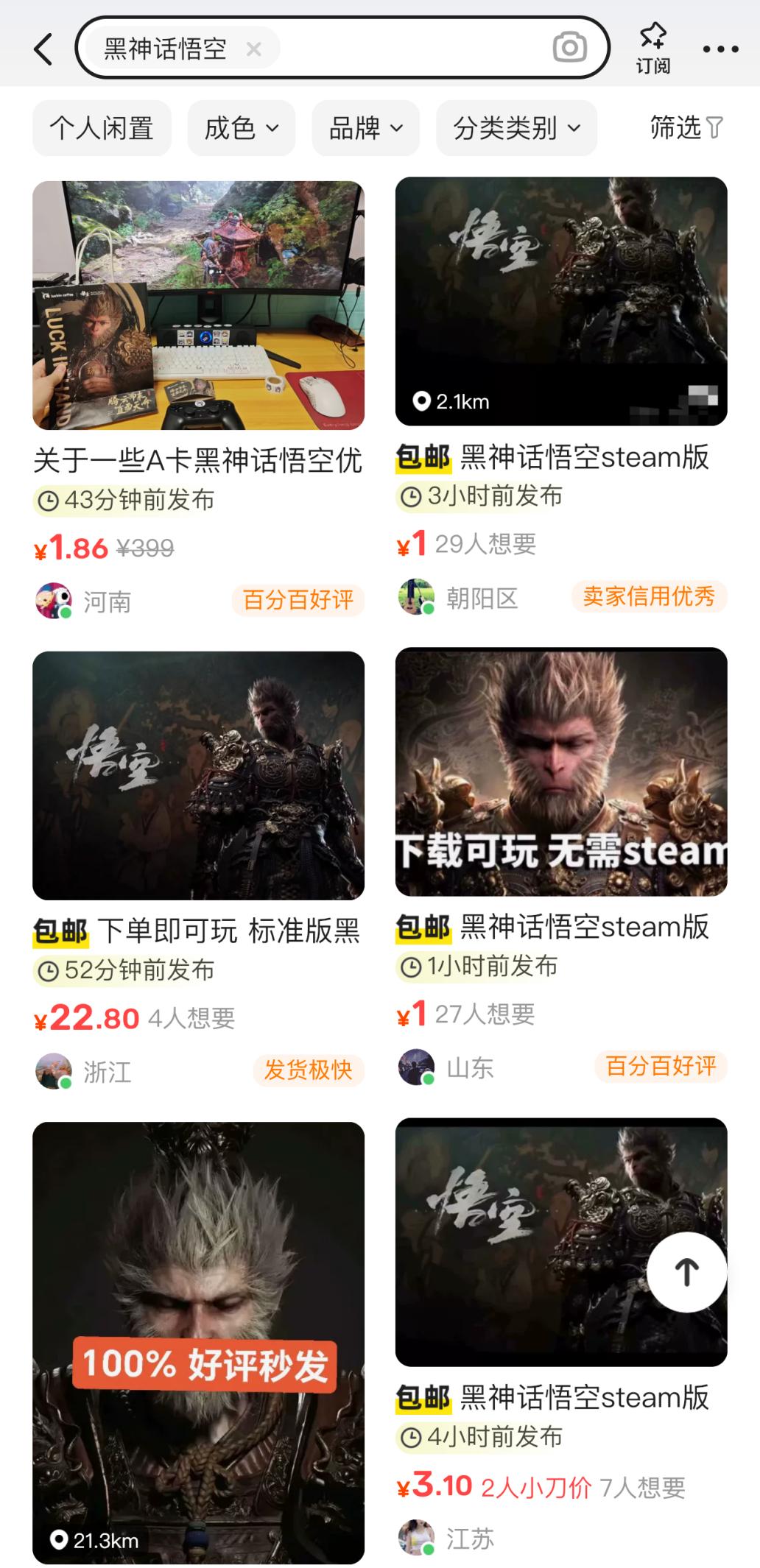Image resolution: width=760 pixels, height=1568 pixels.
Task: Expand the 分类类别 dropdown
Action: coord(516,128)
